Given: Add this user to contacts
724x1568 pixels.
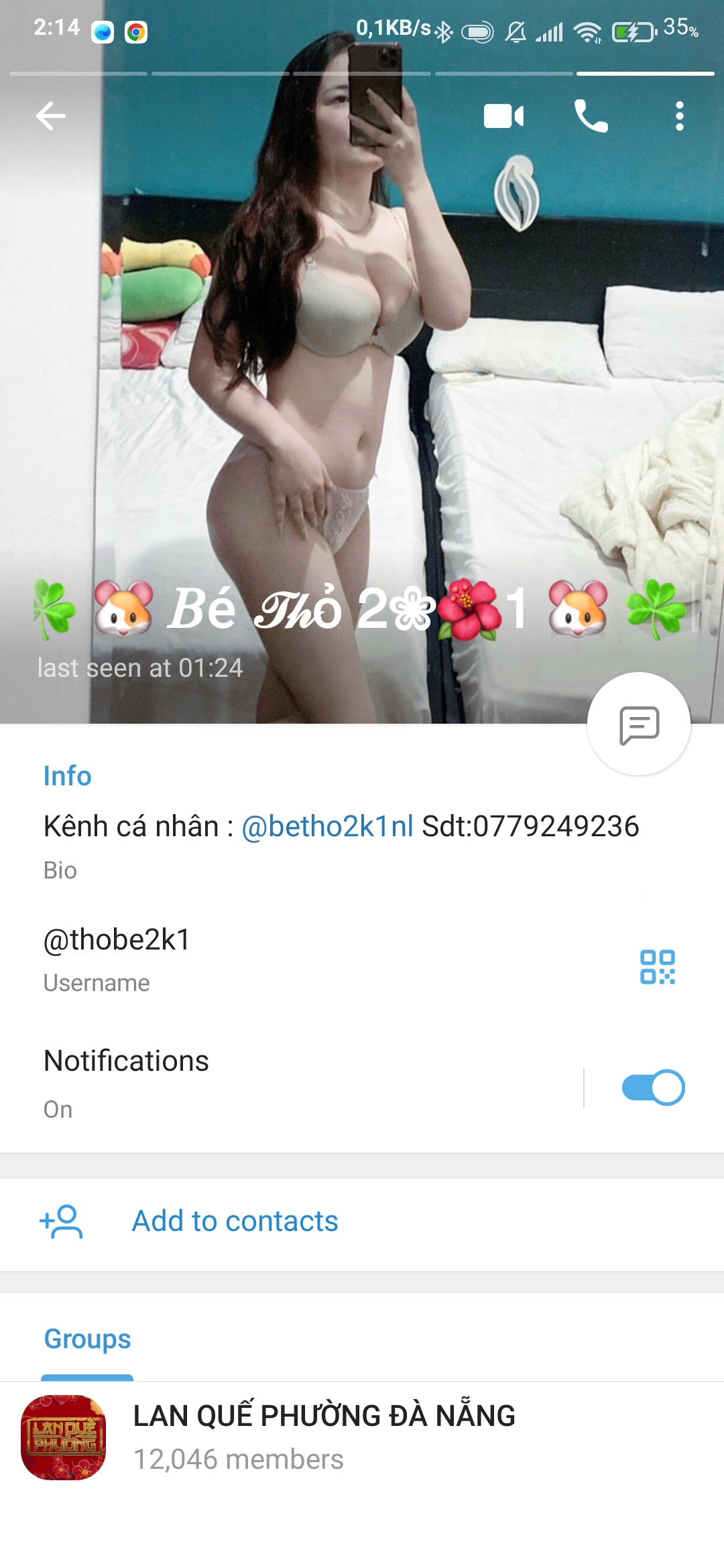Looking at the screenshot, I should [235, 1221].
